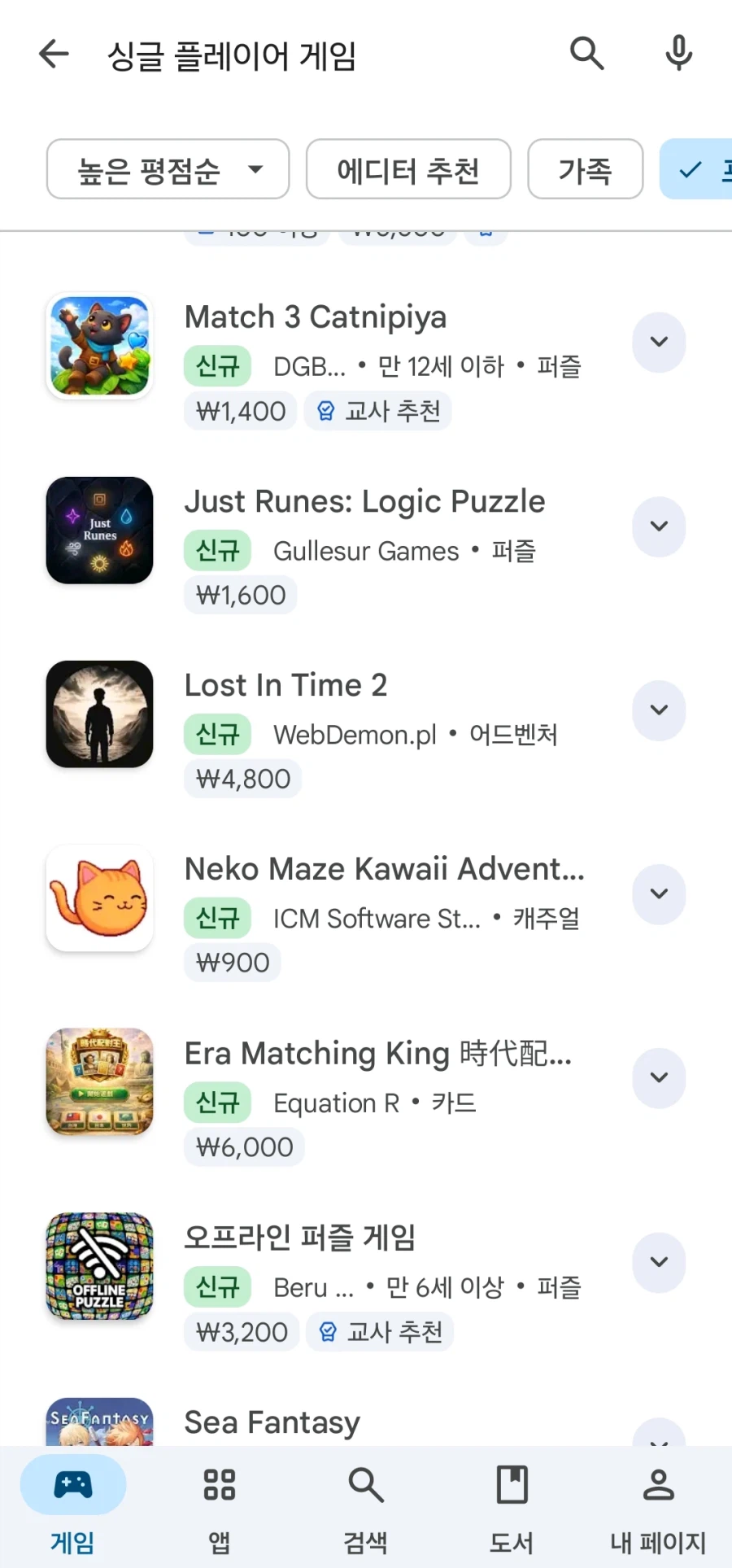
Task: Open the Match 3 Catnipiya listing
Action: coord(316,317)
